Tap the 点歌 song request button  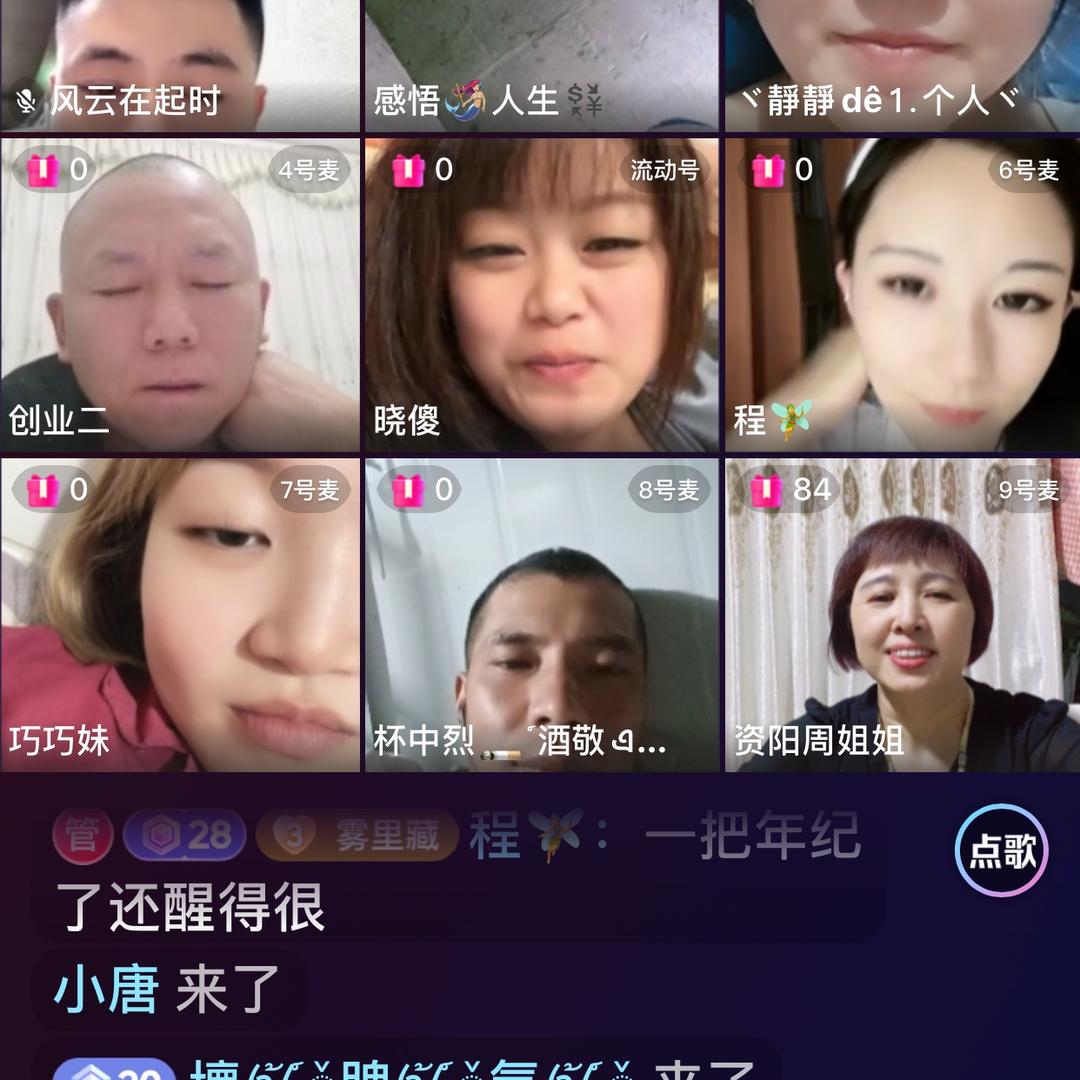click(x=1001, y=851)
